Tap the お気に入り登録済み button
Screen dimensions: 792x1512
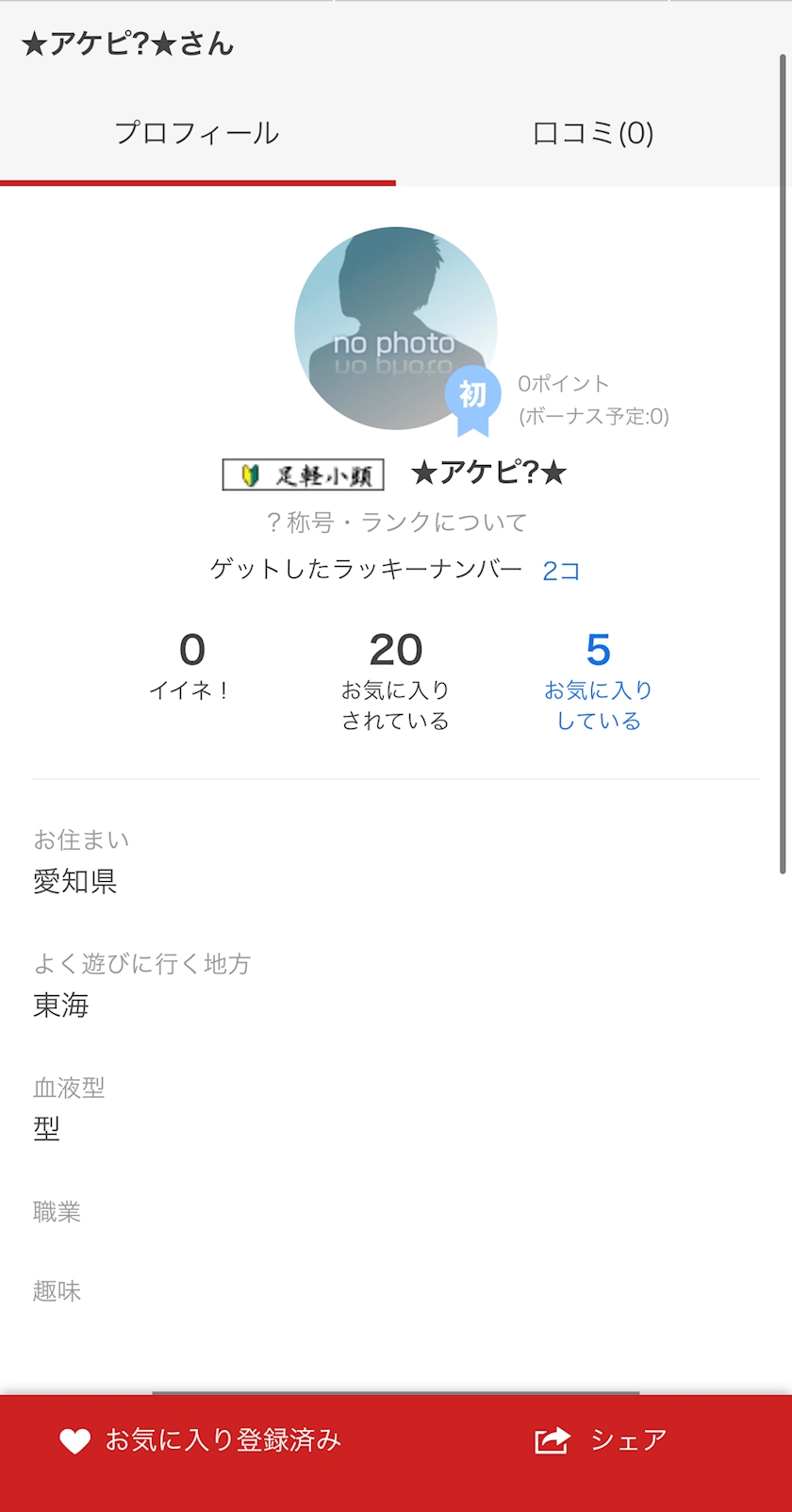pos(200,1440)
